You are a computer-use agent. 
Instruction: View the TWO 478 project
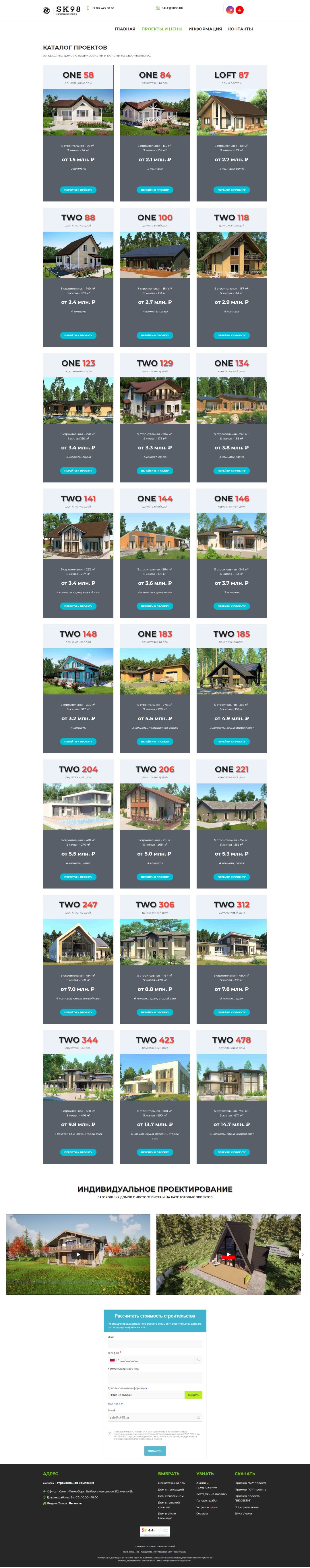231,1152
